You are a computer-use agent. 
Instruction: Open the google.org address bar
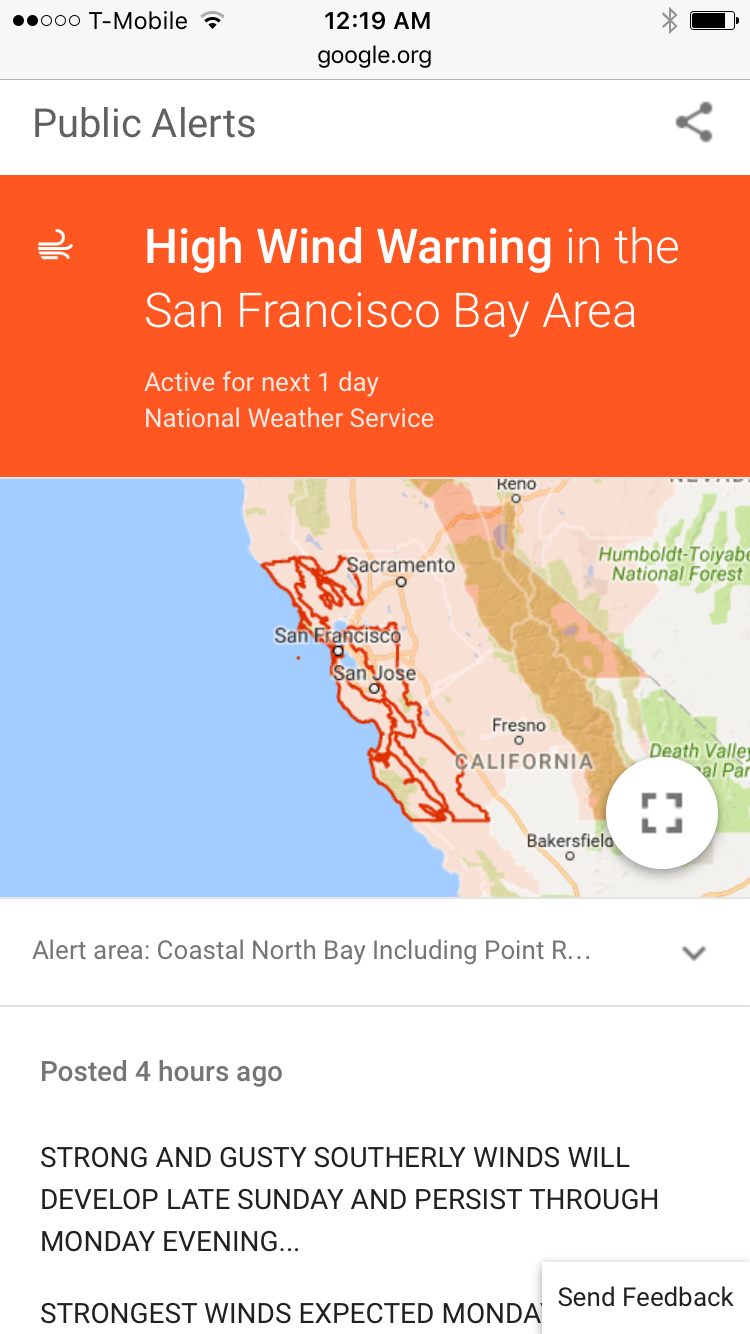(375, 55)
